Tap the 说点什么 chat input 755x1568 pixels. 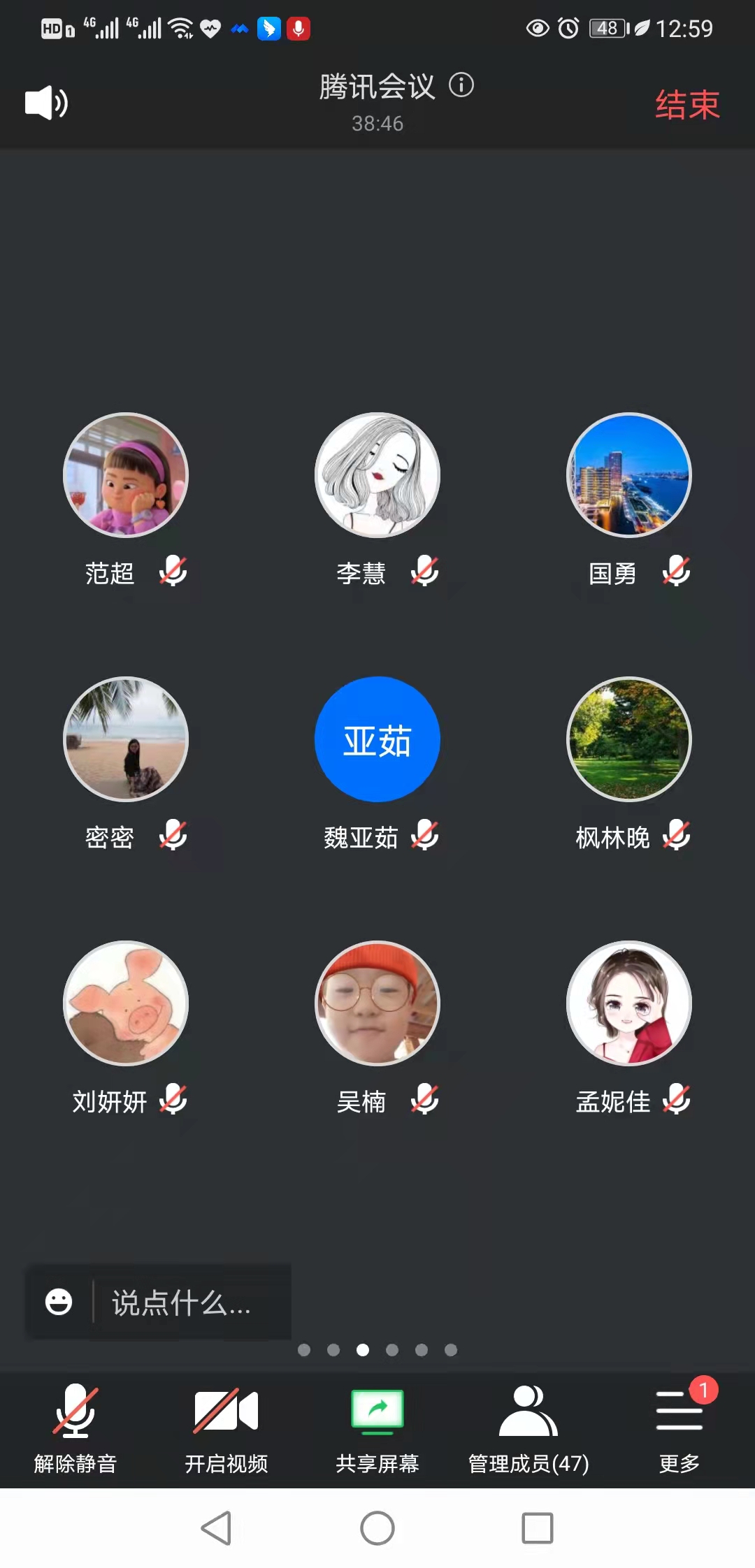(189, 1302)
